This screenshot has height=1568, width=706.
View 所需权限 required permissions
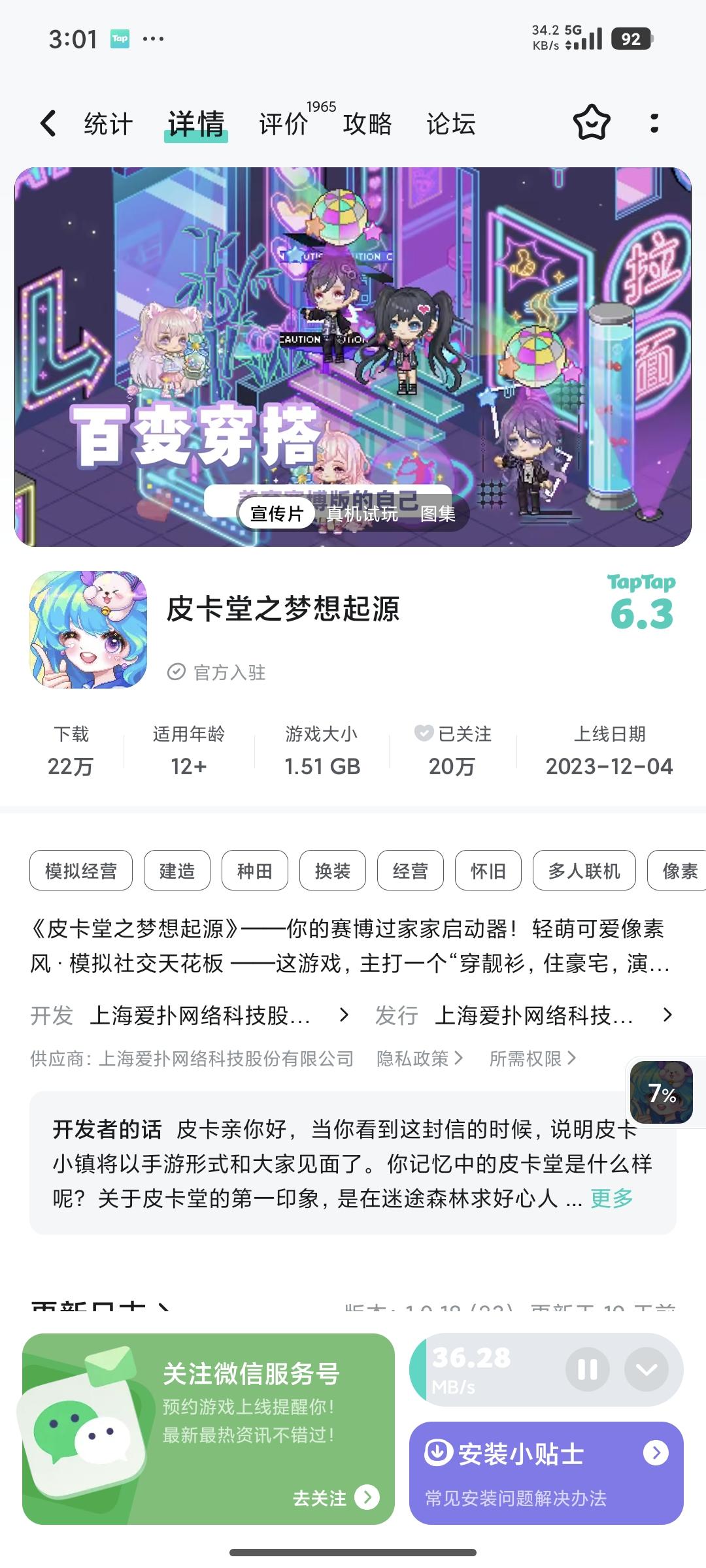[532, 1058]
